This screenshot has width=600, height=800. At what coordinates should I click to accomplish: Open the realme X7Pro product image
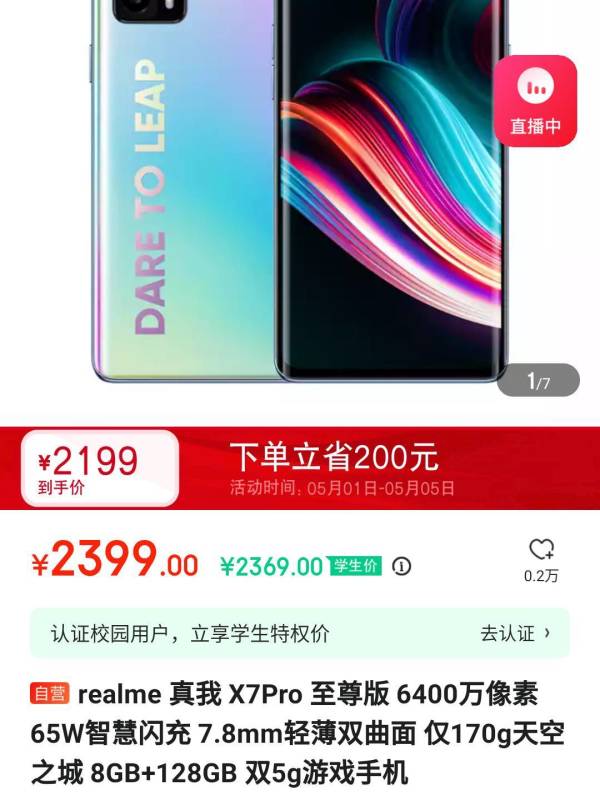click(300, 200)
